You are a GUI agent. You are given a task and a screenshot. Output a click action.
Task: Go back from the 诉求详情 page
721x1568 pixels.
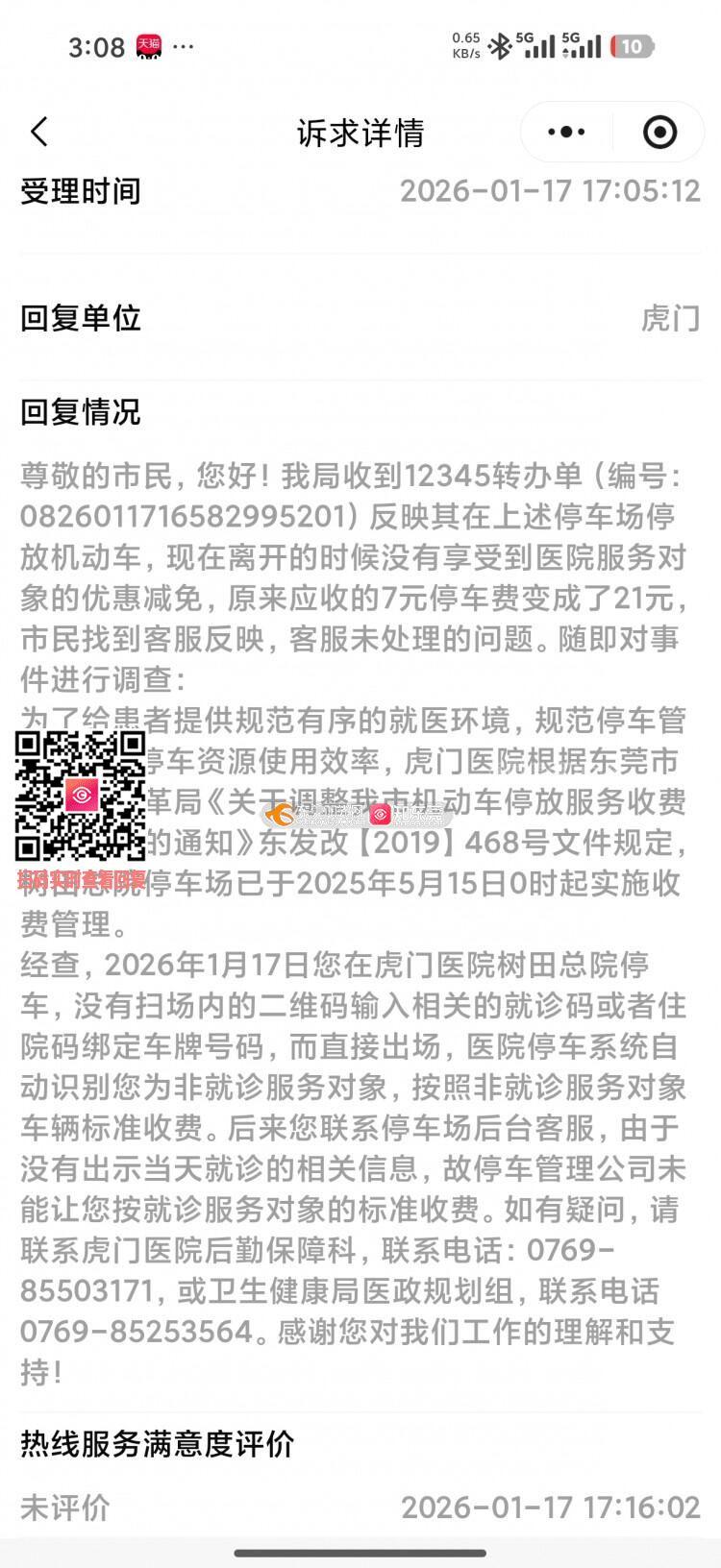coord(39,132)
